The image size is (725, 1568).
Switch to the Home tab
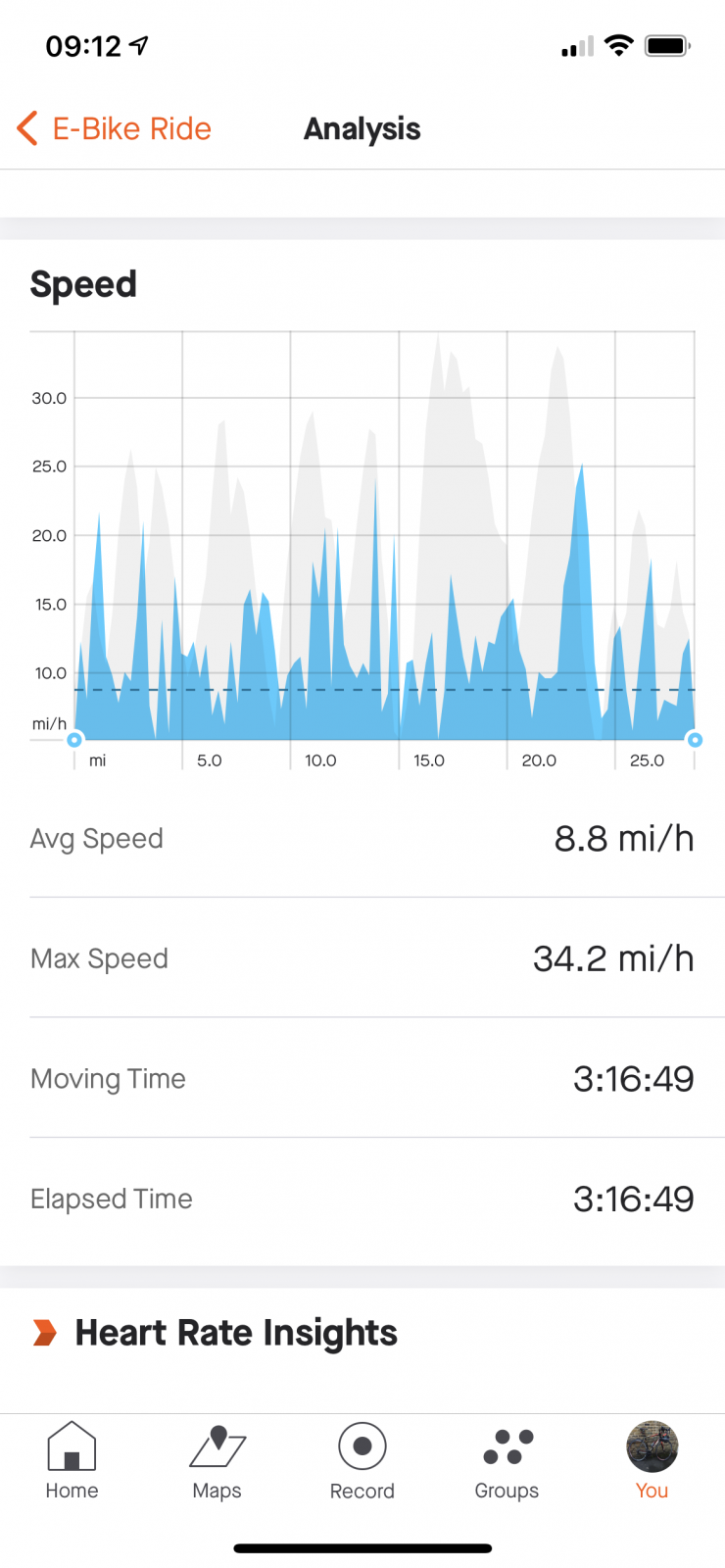coord(72,1460)
